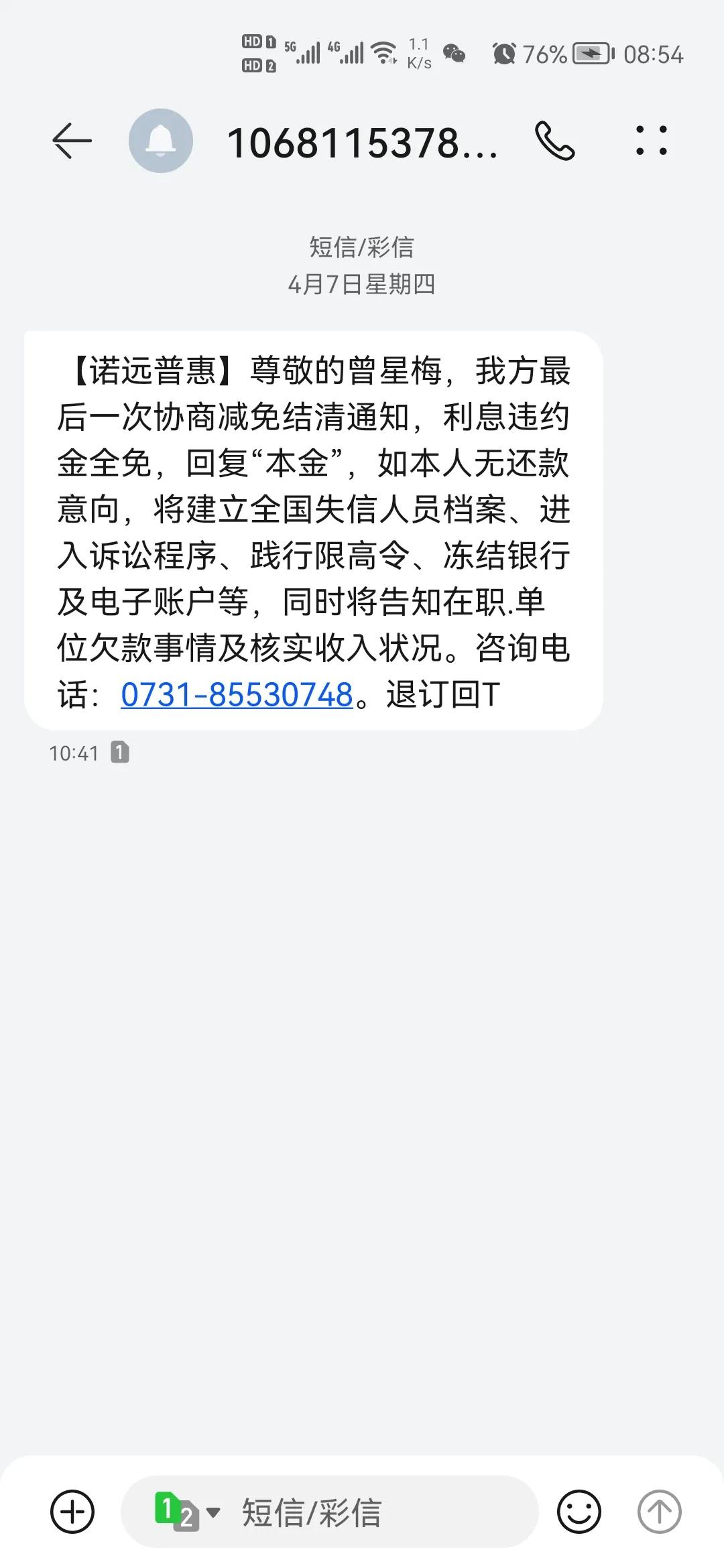The image size is (724, 1568).
Task: Open the more options menu via the dots icon
Action: click(652, 141)
